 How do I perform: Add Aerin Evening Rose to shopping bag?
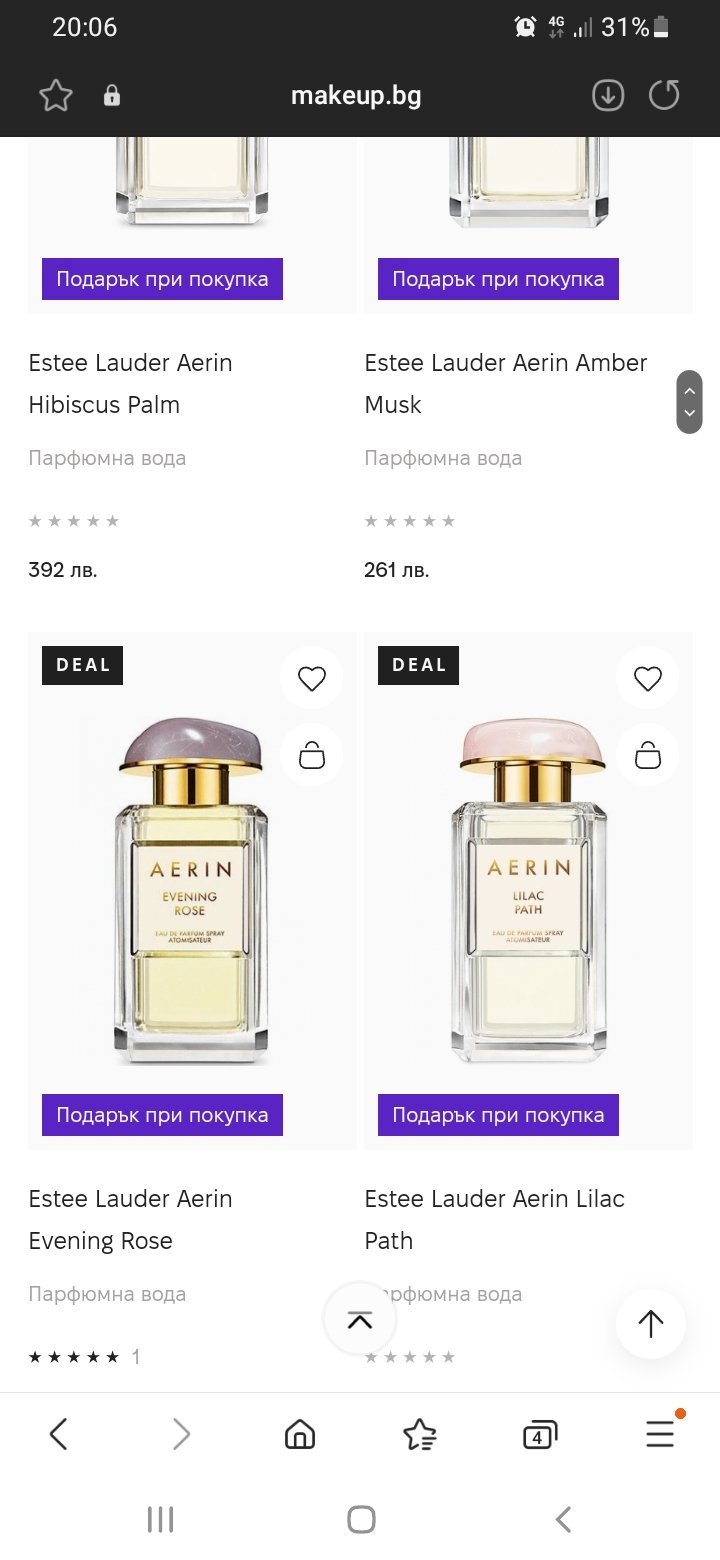(312, 755)
